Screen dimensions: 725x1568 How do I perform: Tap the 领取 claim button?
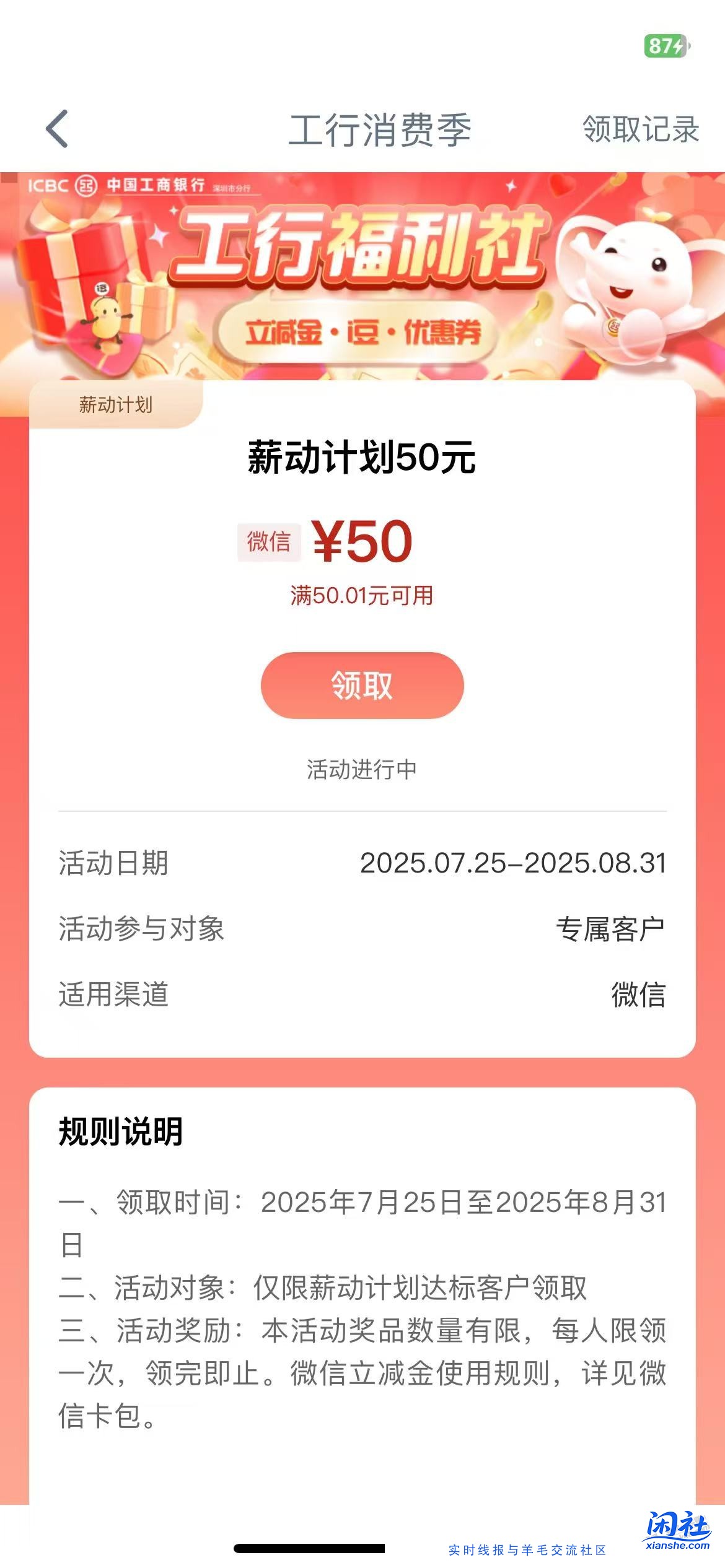click(x=362, y=687)
